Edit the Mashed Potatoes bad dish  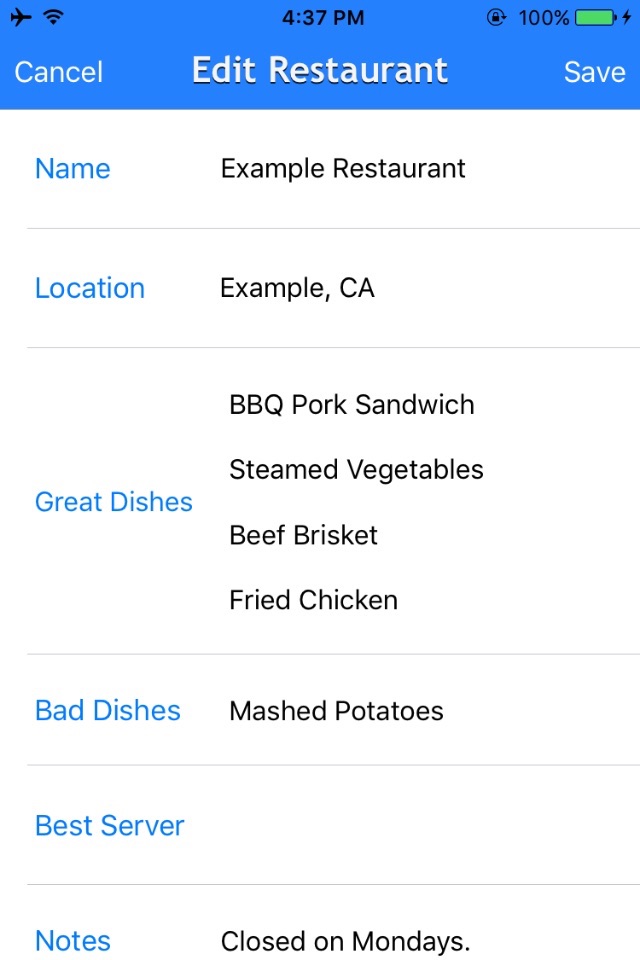336,711
